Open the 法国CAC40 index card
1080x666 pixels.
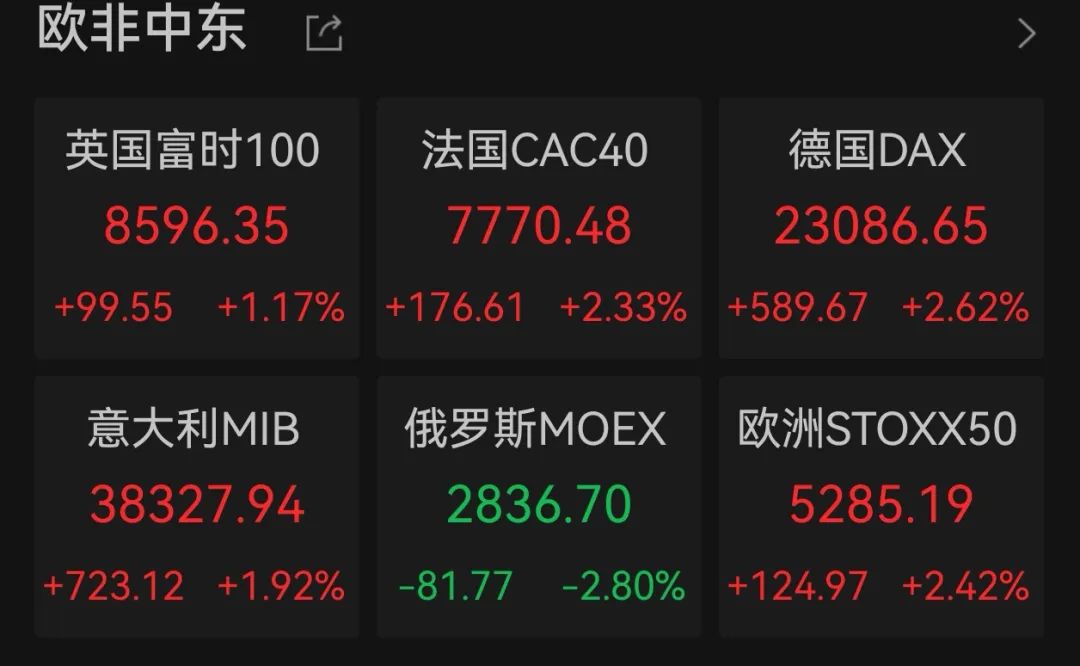[x=538, y=228]
